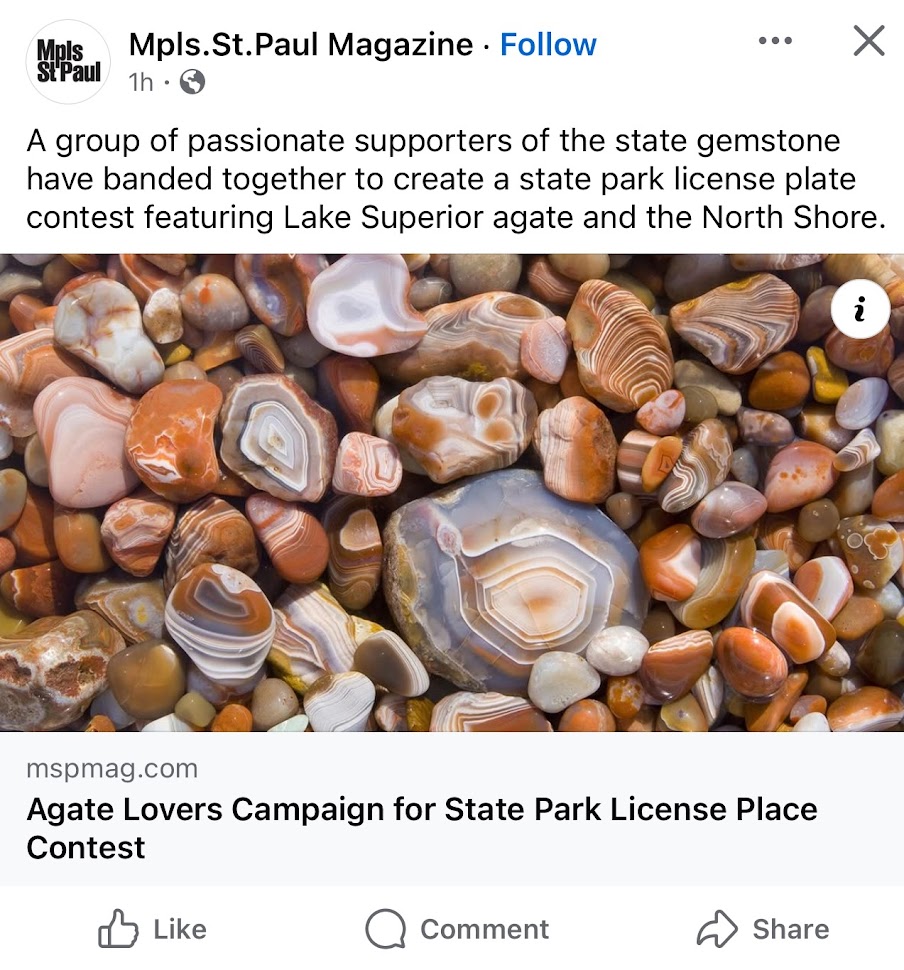Dismiss the post with the X

[868, 41]
